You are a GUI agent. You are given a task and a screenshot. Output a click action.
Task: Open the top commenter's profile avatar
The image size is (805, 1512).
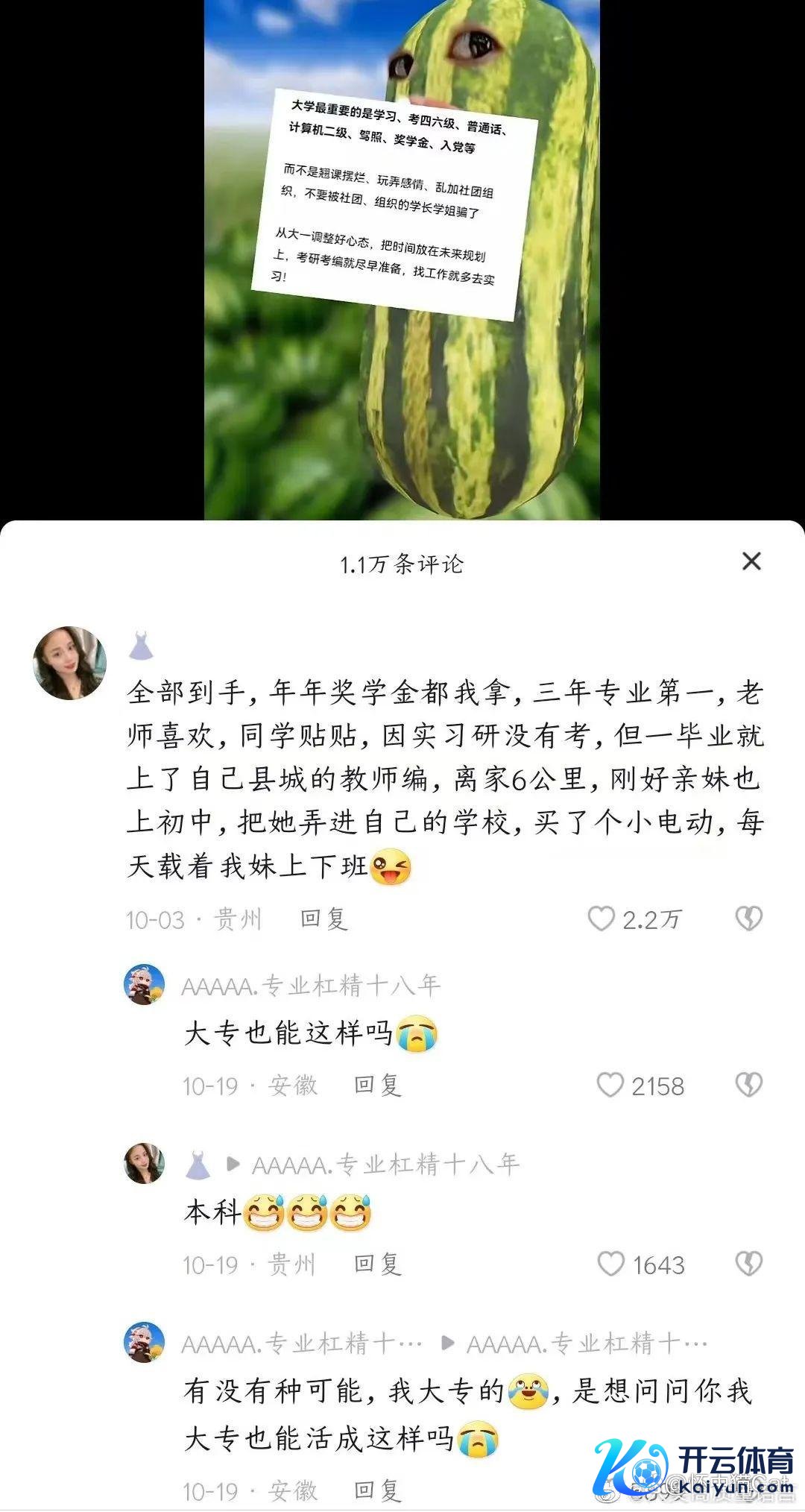(70, 663)
